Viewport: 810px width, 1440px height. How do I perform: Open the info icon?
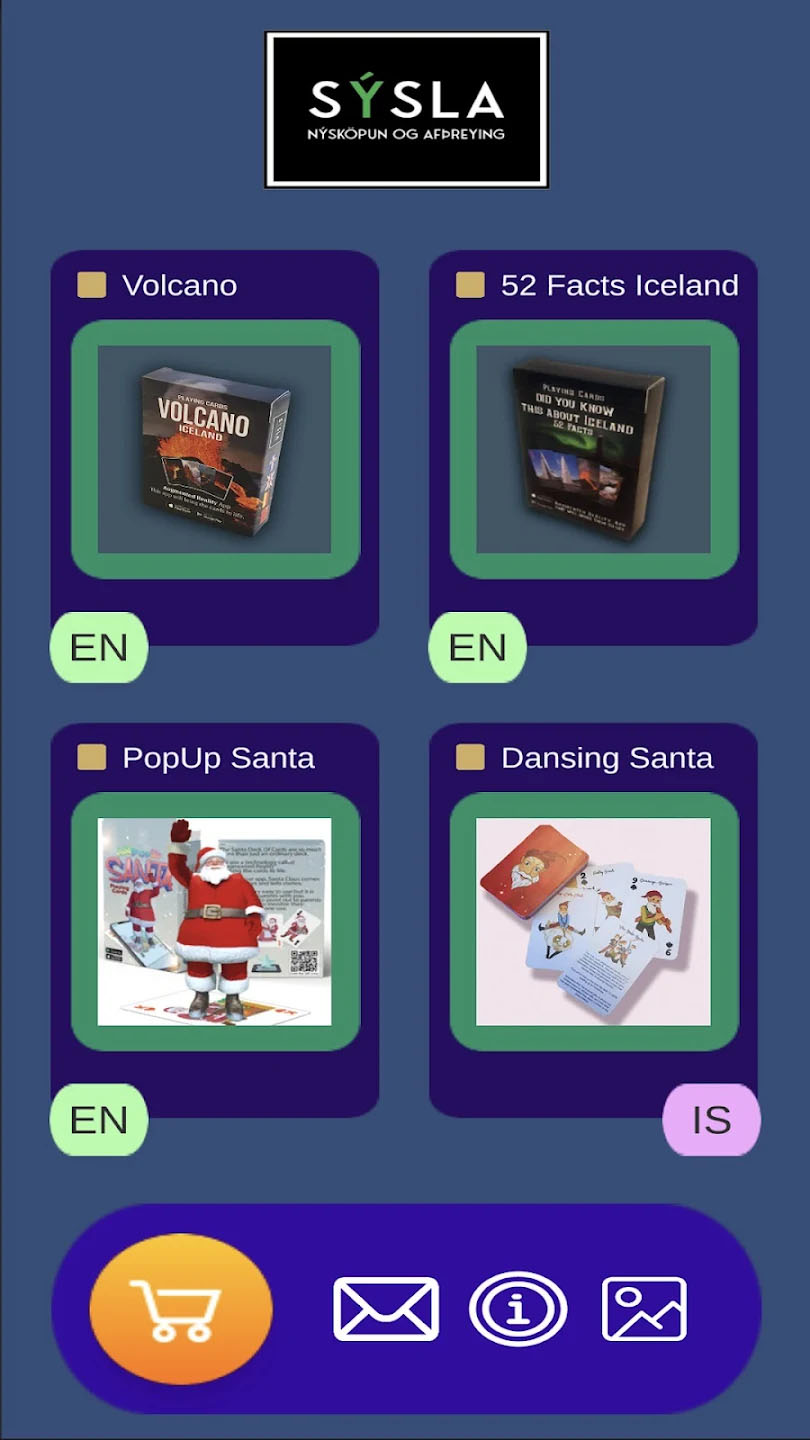click(x=518, y=1309)
